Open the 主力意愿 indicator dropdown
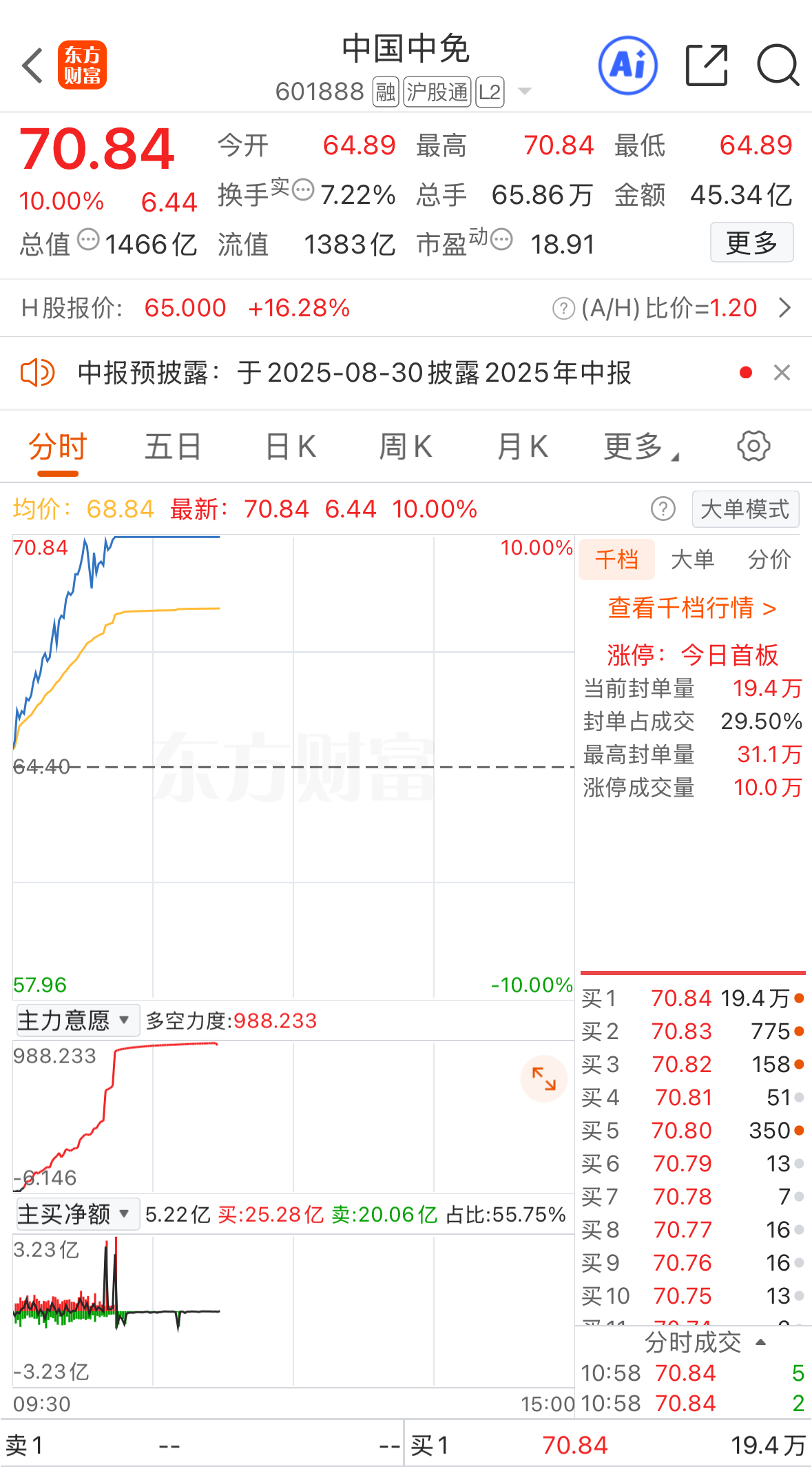Viewport: 812px width, 1467px height. (x=75, y=1020)
